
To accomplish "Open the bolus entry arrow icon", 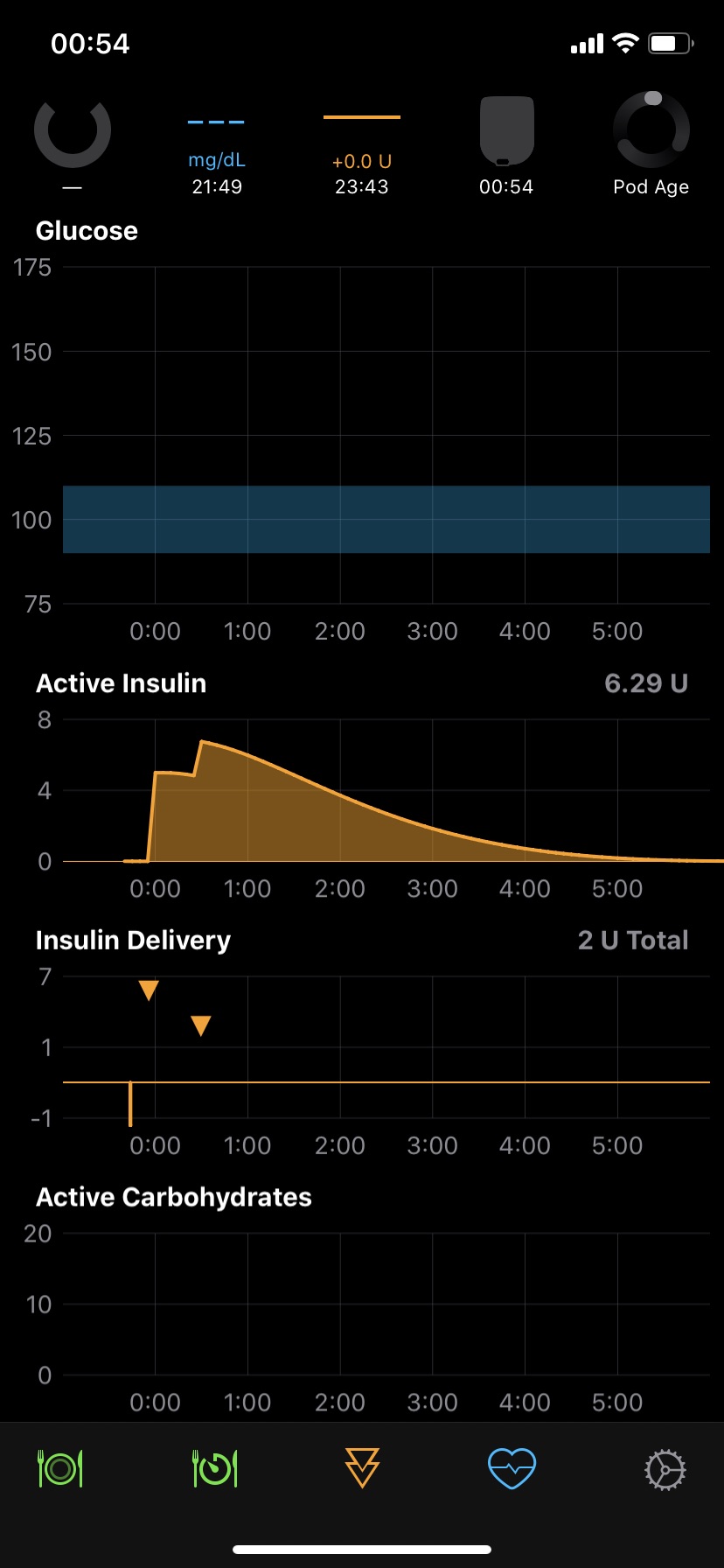I will (362, 1468).
